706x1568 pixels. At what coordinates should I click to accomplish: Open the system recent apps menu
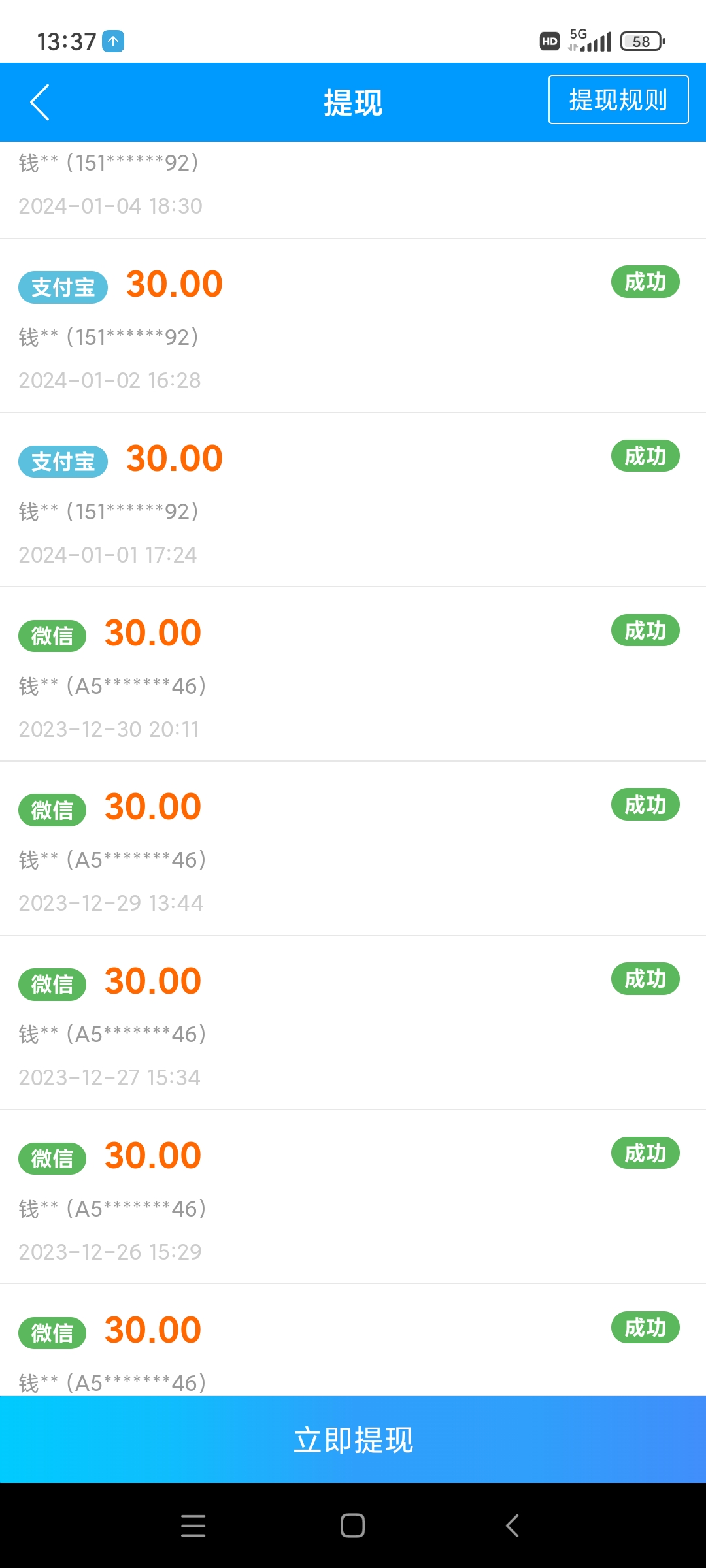[x=193, y=1526]
